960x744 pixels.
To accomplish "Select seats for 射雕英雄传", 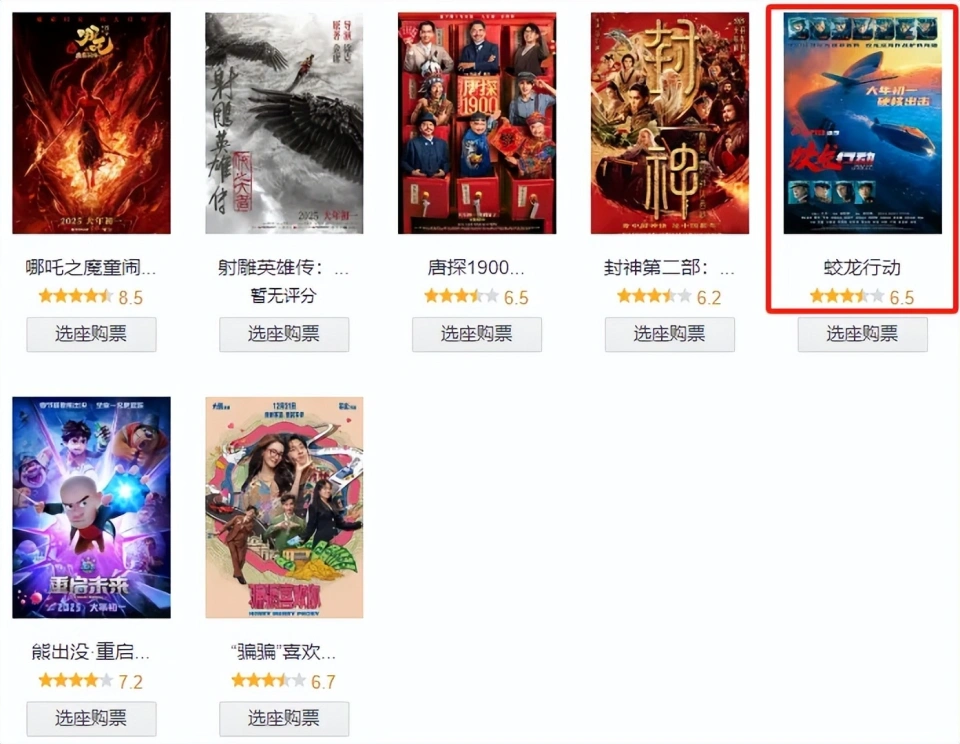I will [x=284, y=334].
